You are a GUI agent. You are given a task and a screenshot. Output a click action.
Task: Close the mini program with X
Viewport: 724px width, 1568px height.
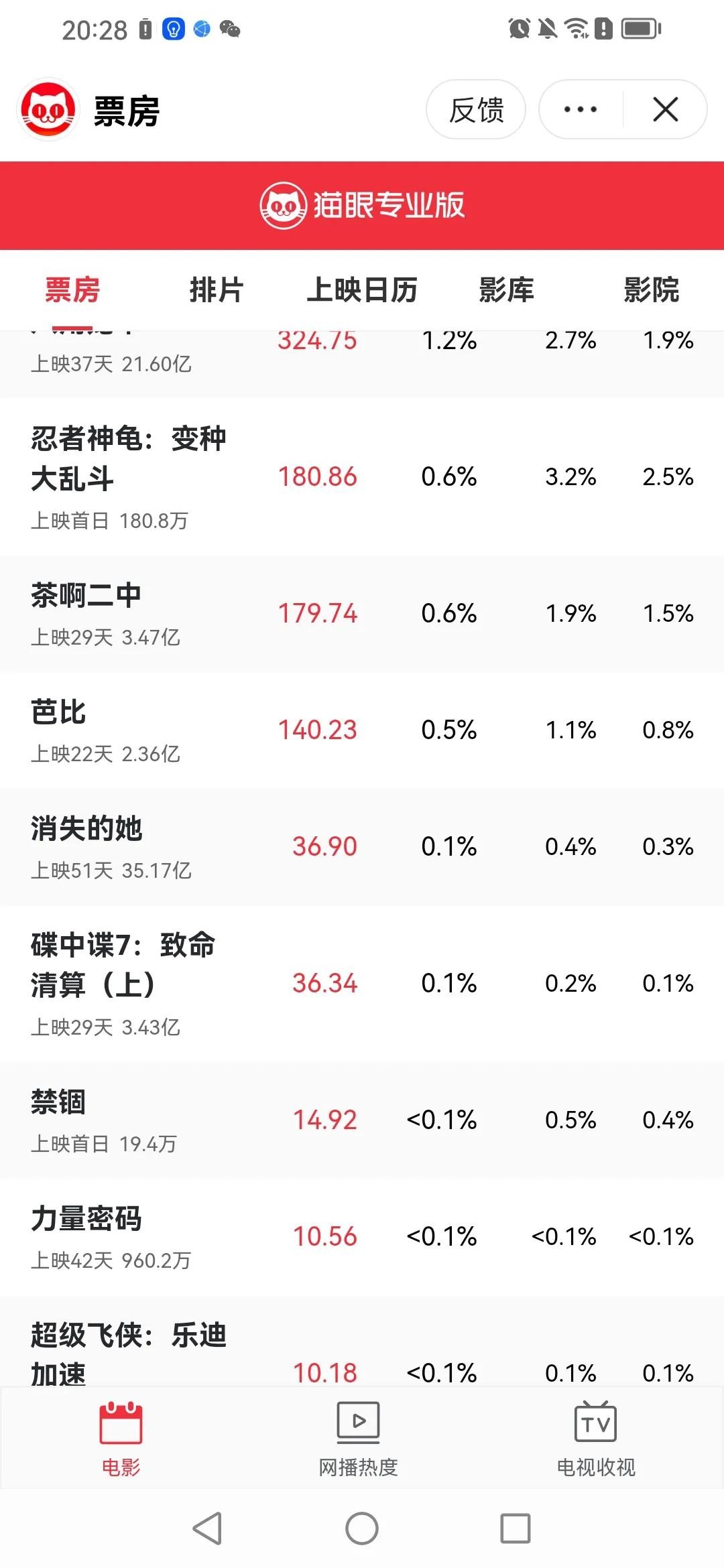tap(665, 110)
